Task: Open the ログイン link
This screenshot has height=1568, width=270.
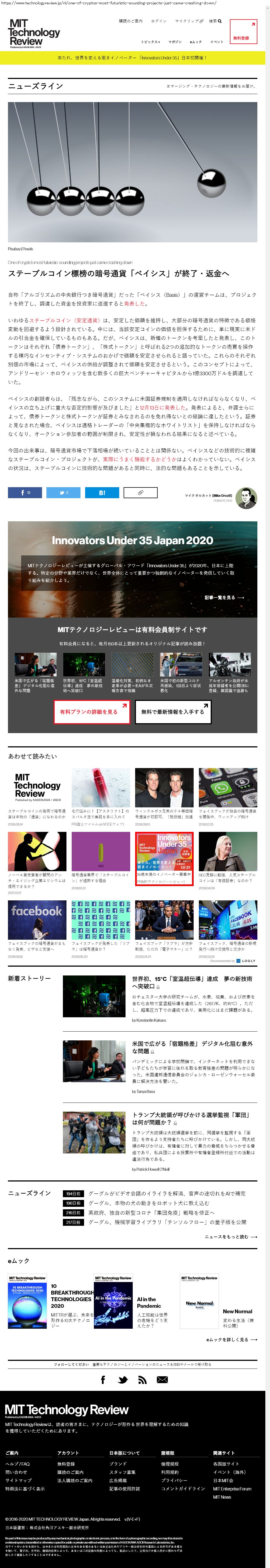Action: (x=159, y=21)
